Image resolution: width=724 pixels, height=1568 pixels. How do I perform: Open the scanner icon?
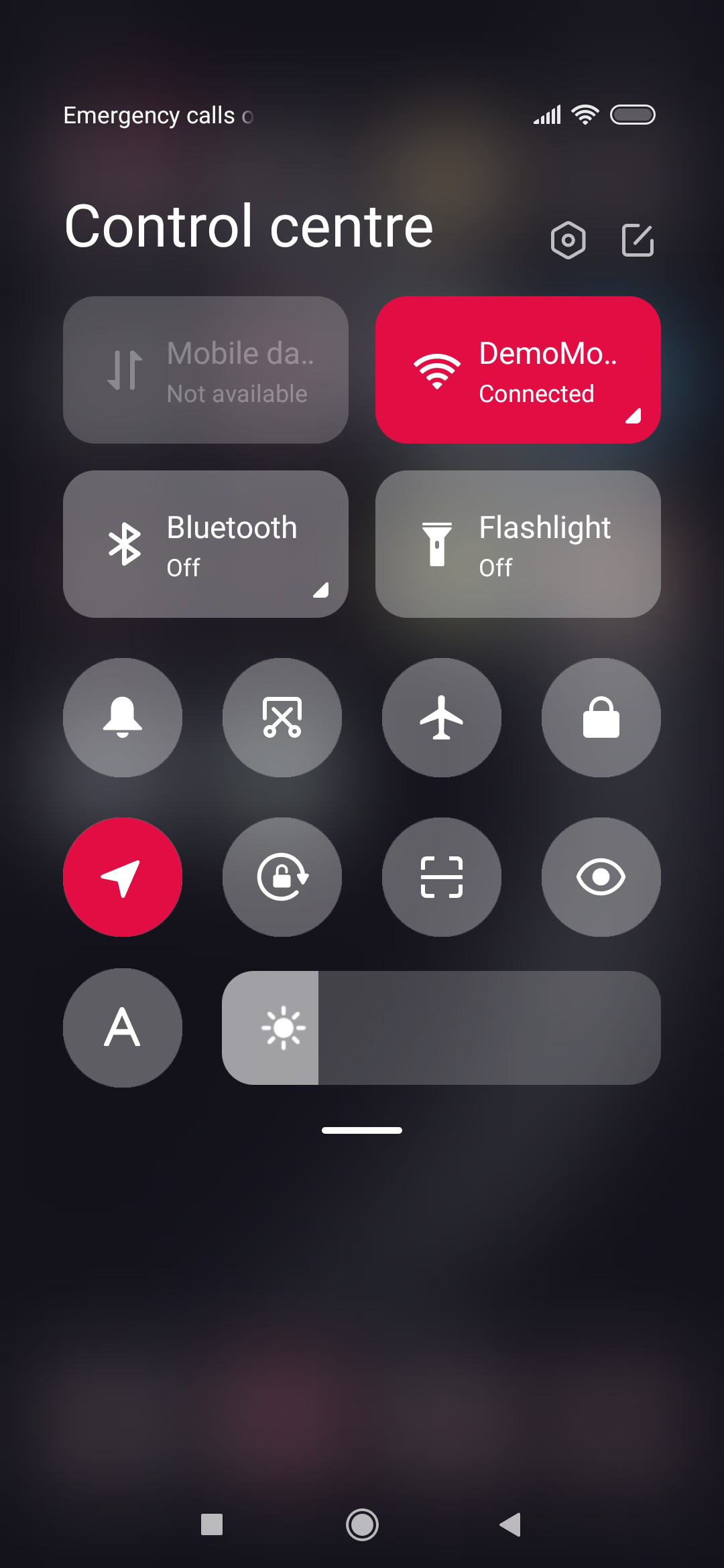click(442, 877)
